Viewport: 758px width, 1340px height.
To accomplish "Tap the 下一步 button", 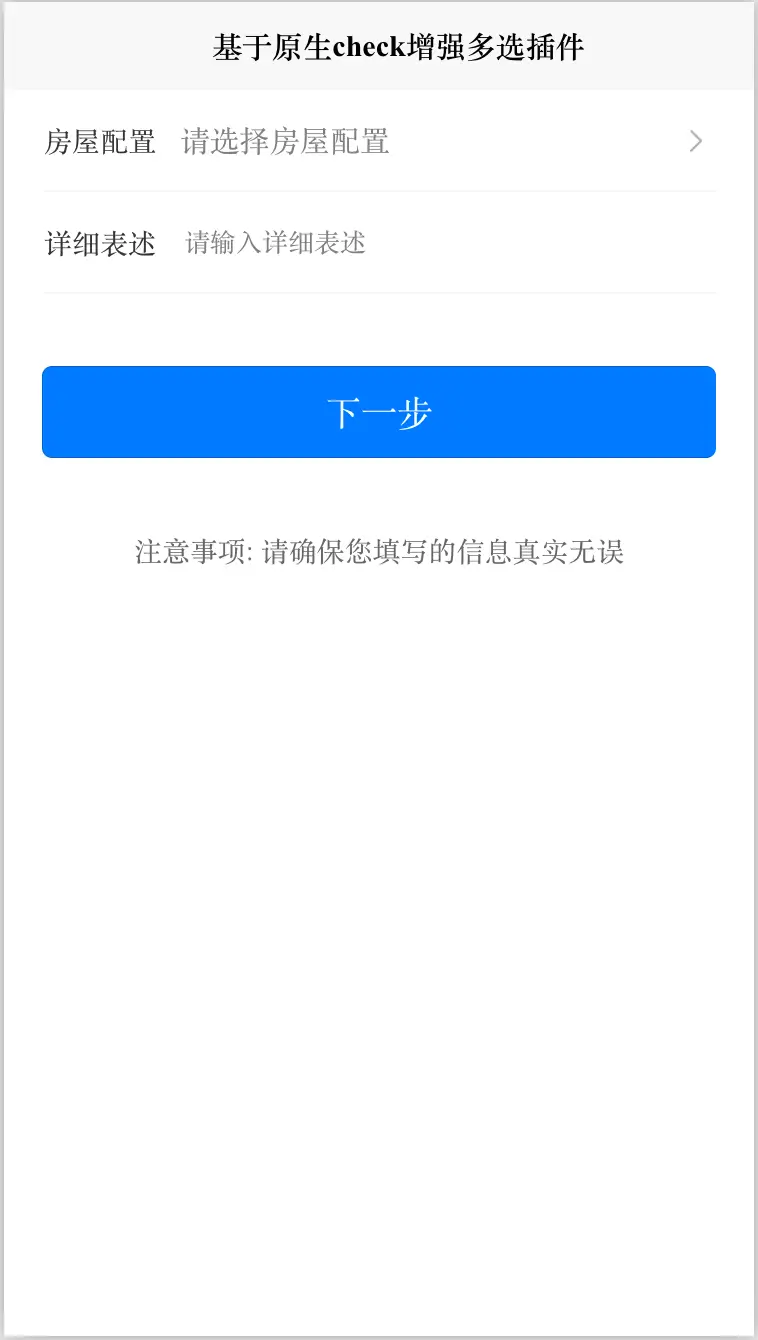I will tap(379, 412).
